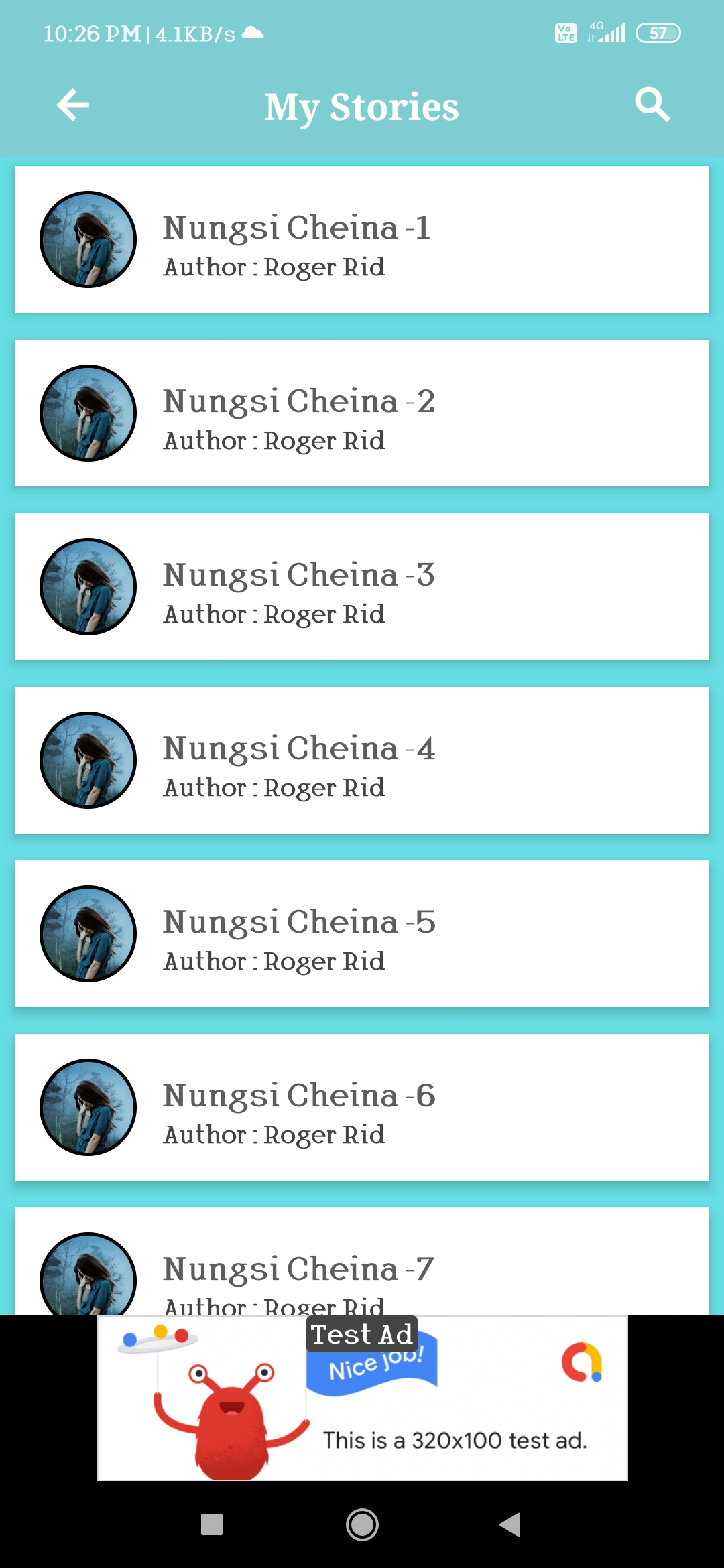Go back using the top-left arrow
The height and width of the screenshot is (1568, 724).
(73, 105)
